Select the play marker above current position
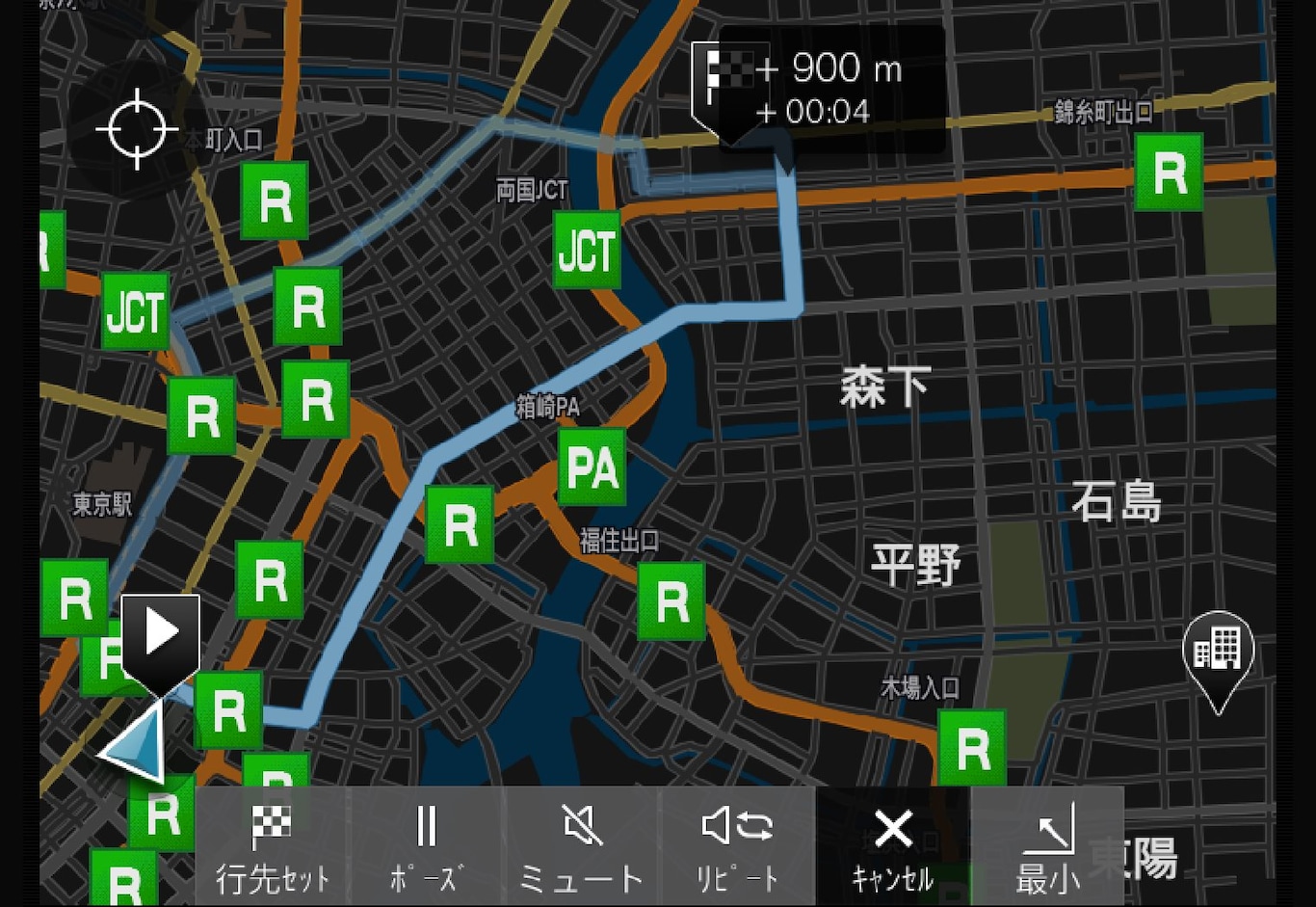1316x907 pixels. pyautogui.click(x=161, y=634)
